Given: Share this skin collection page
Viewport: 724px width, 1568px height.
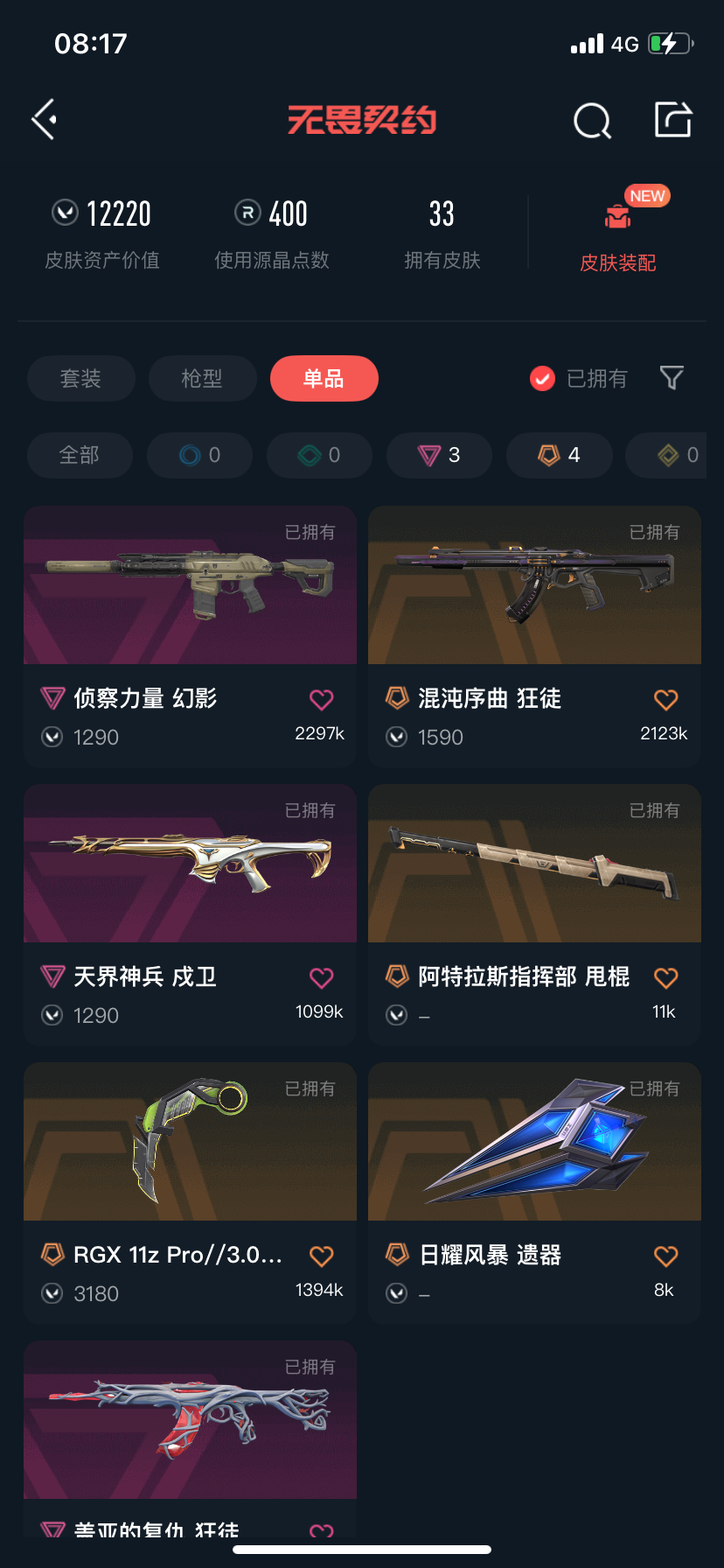Looking at the screenshot, I should pyautogui.click(x=673, y=120).
